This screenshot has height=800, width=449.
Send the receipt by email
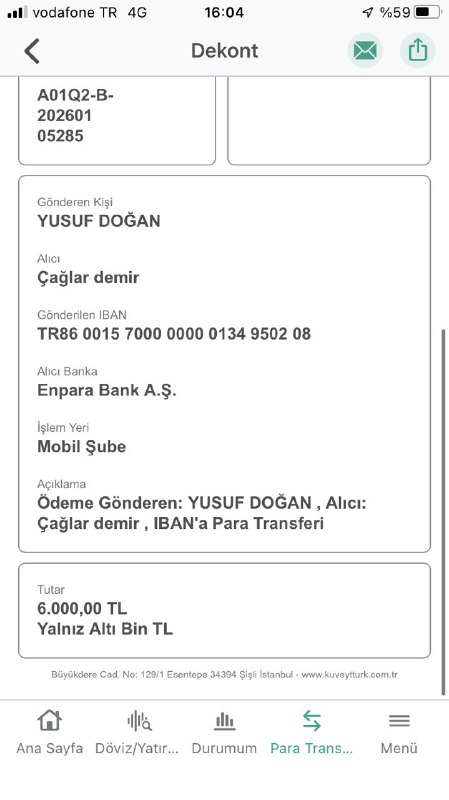click(x=365, y=51)
